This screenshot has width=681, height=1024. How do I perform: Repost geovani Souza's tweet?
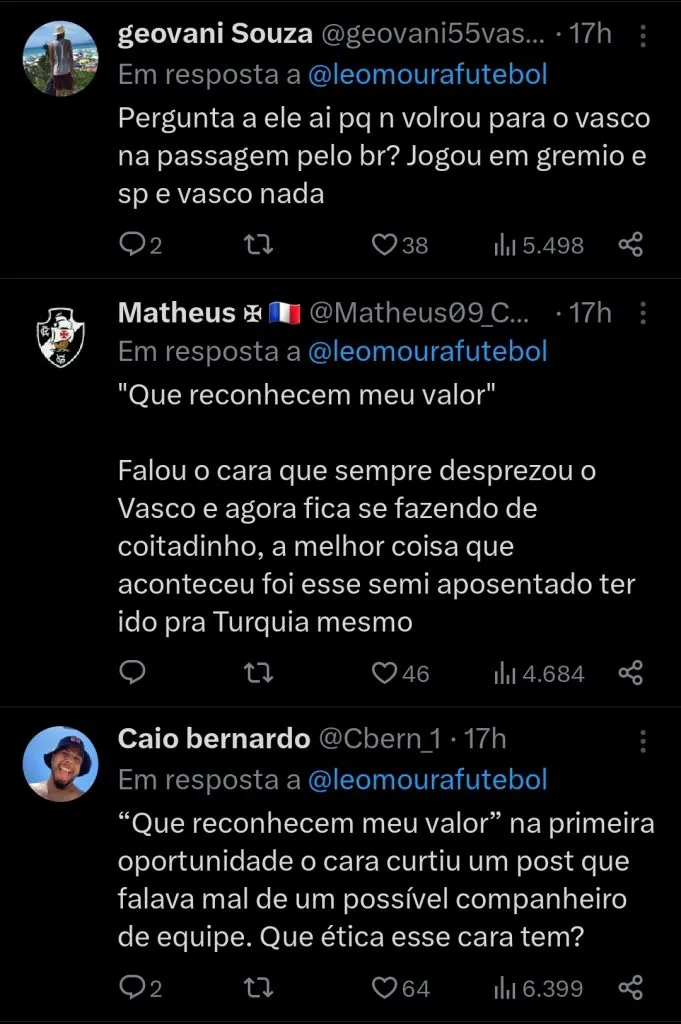259,245
